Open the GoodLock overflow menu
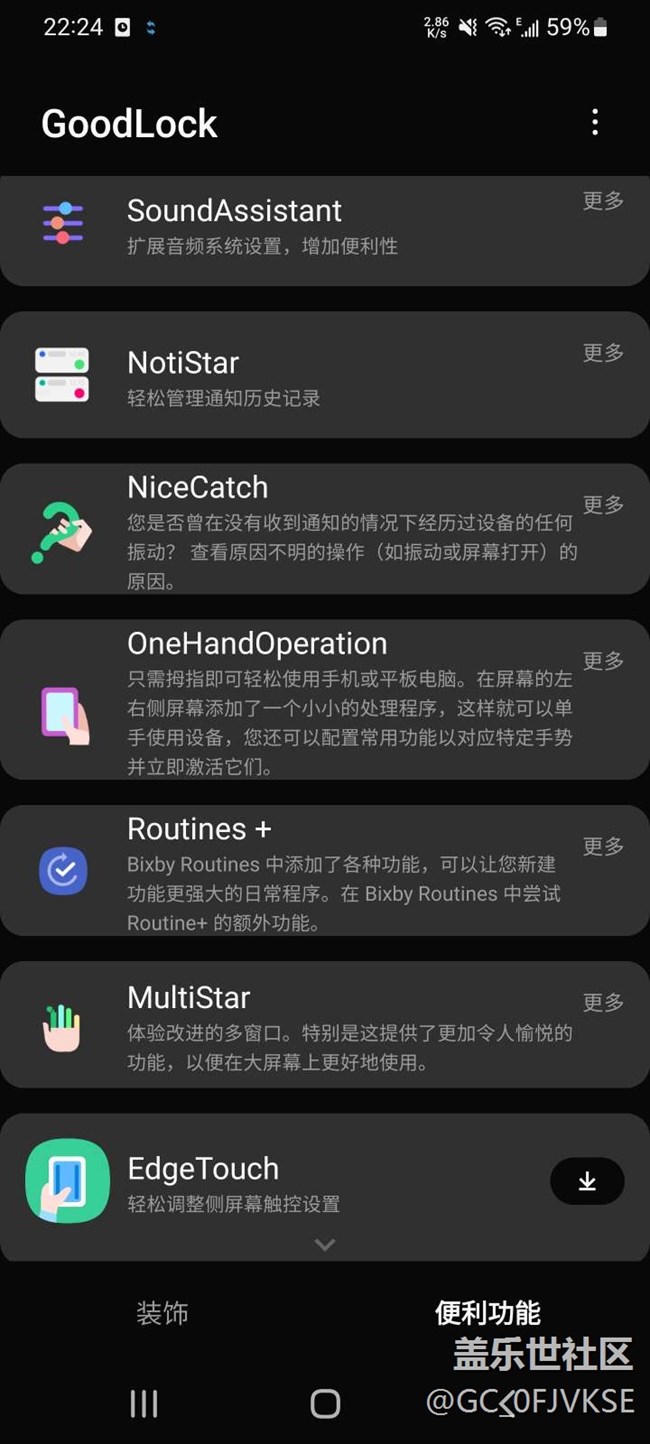 (x=595, y=123)
